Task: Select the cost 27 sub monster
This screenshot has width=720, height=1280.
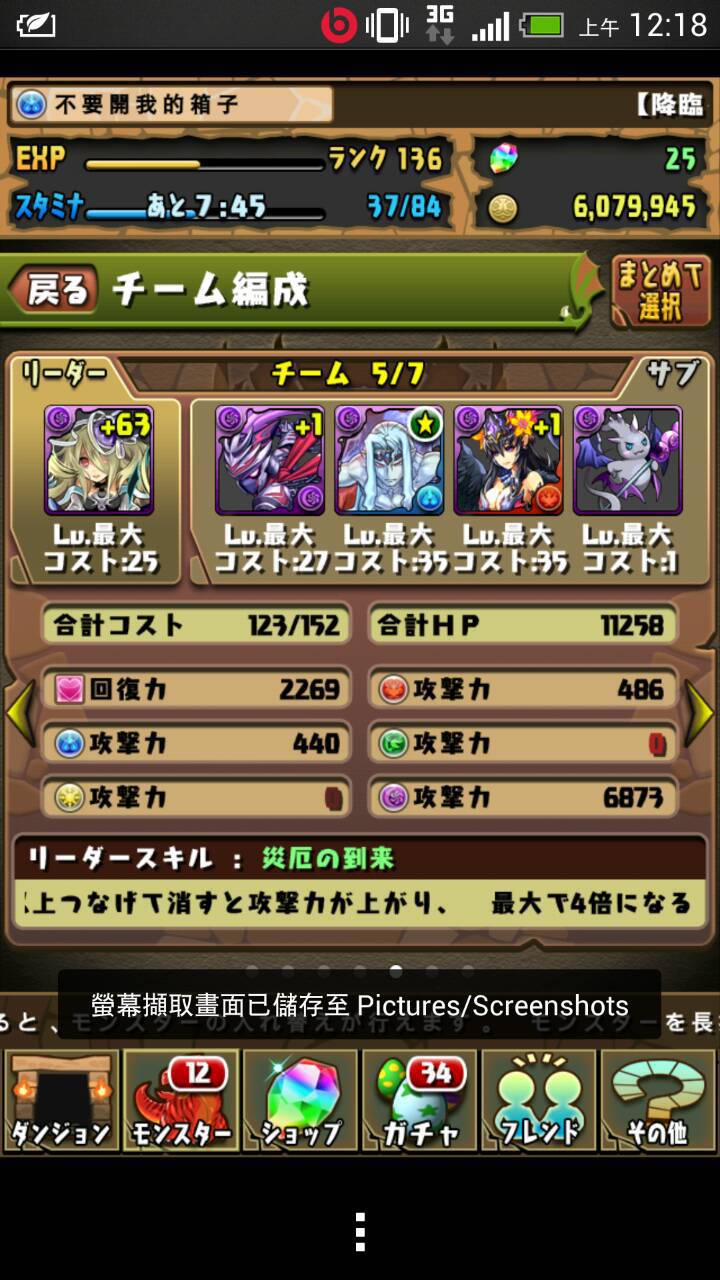Action: 269,460
